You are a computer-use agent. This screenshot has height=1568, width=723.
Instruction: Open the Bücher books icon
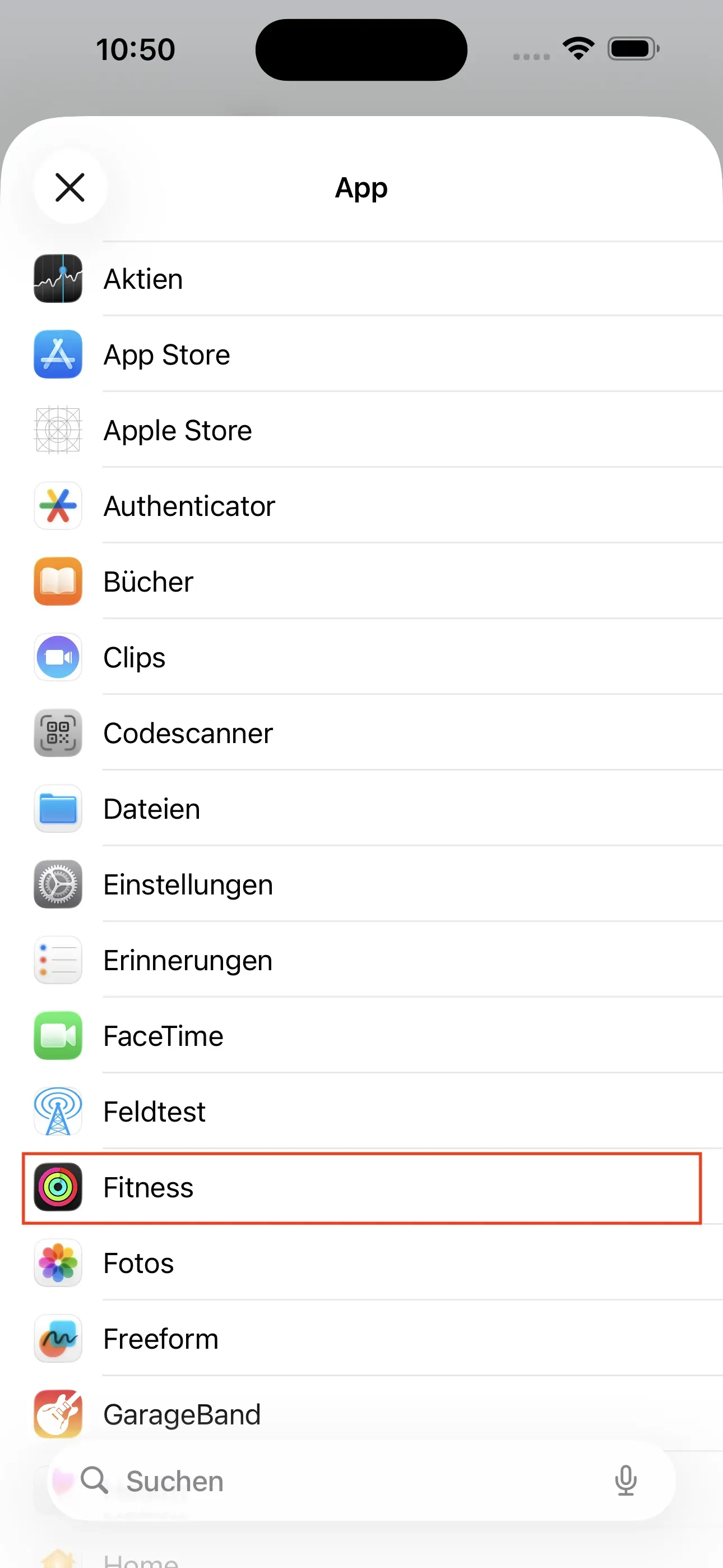pyautogui.click(x=58, y=582)
